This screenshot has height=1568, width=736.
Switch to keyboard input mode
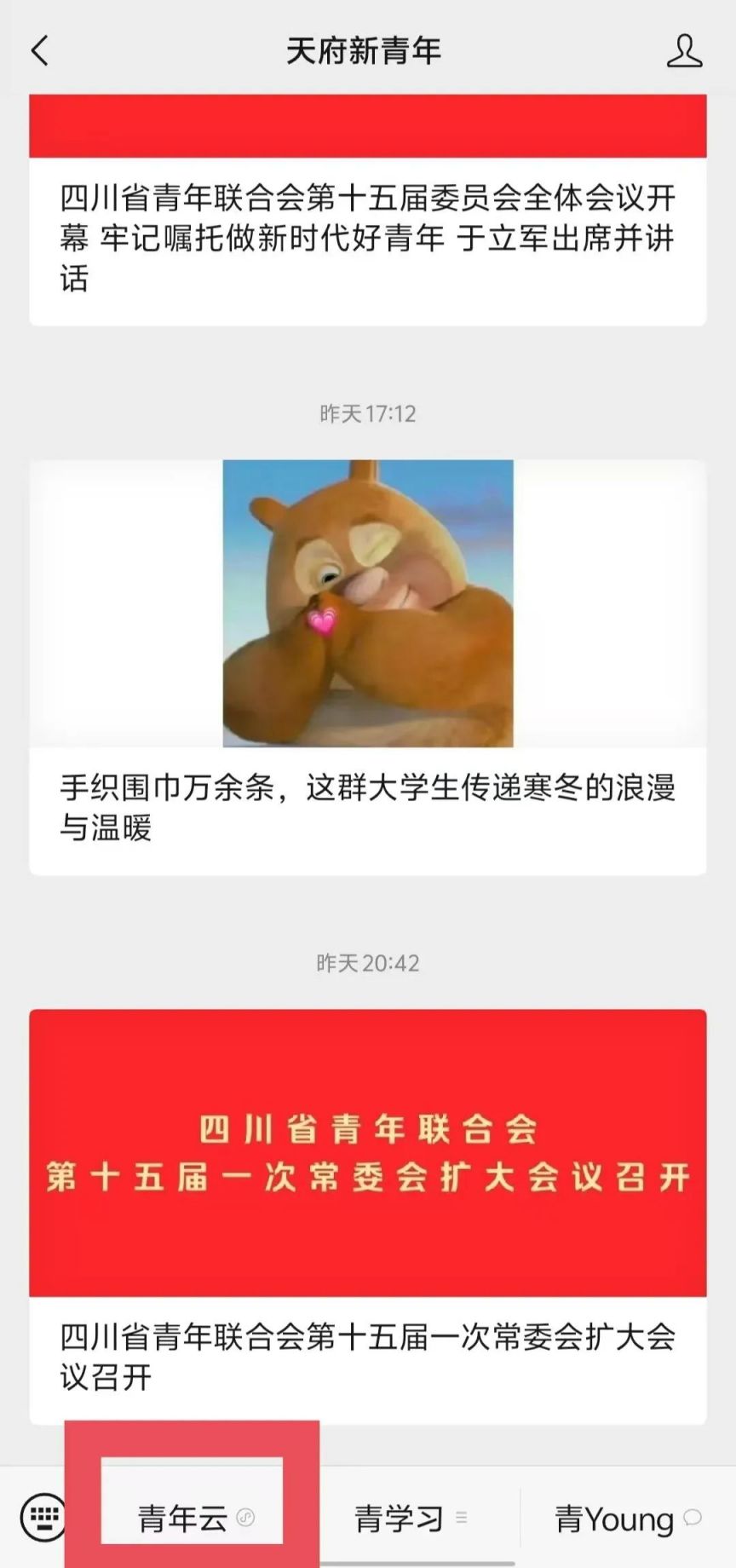click(x=43, y=1517)
